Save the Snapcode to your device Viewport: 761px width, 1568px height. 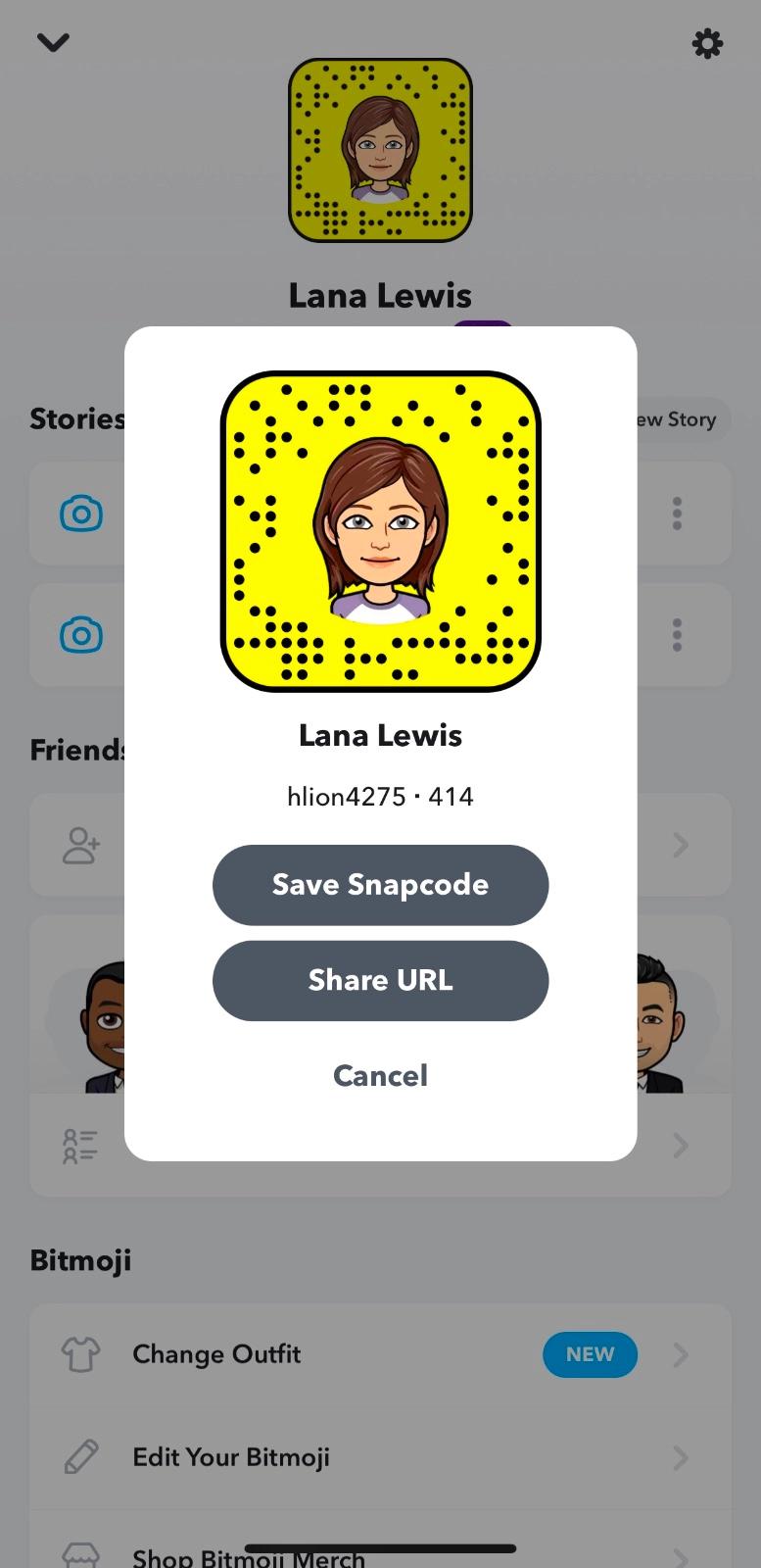380,885
